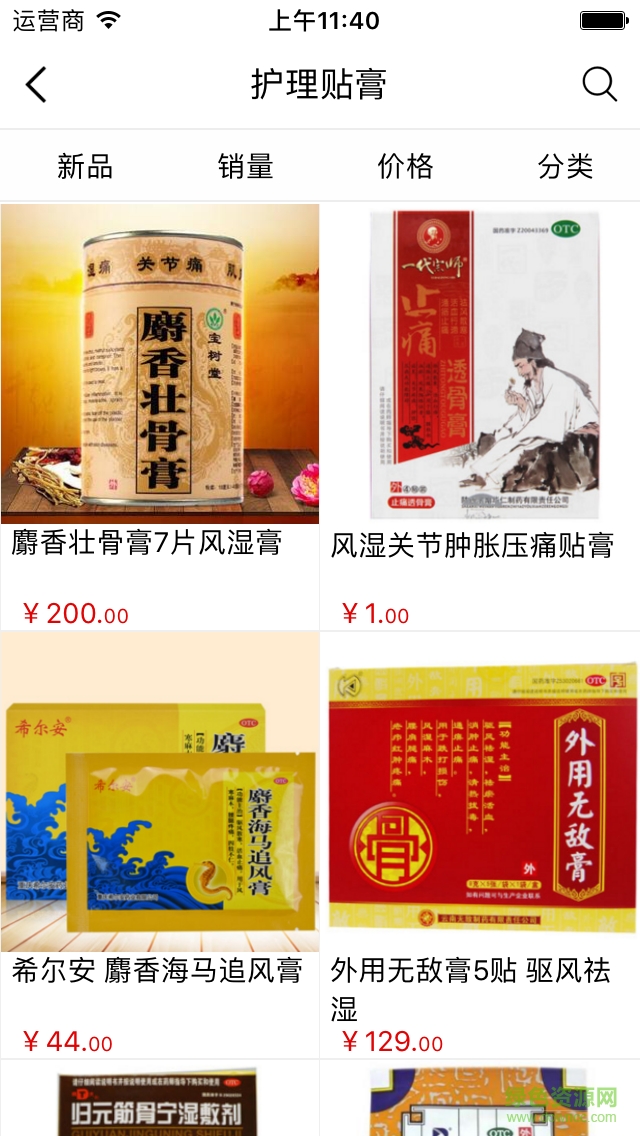The height and width of the screenshot is (1136, 640).
Task: Open 归元筋骨宁湿敷剂 product
Action: click(x=160, y=1100)
